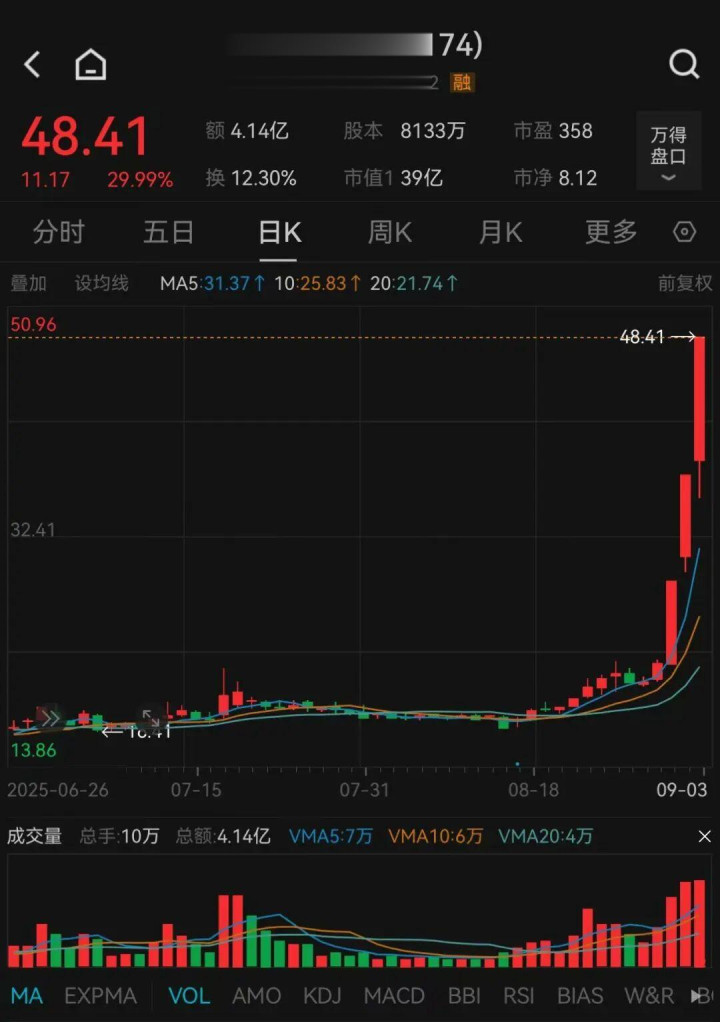Select the RSI indicator
This screenshot has height=1022, width=720.
[518, 996]
